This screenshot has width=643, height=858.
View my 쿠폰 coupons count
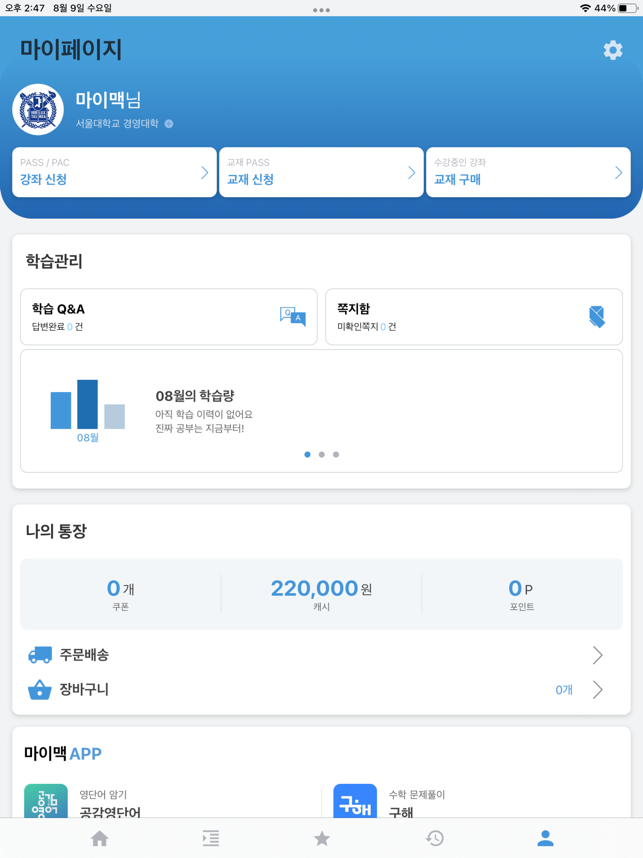pyautogui.click(x=120, y=593)
